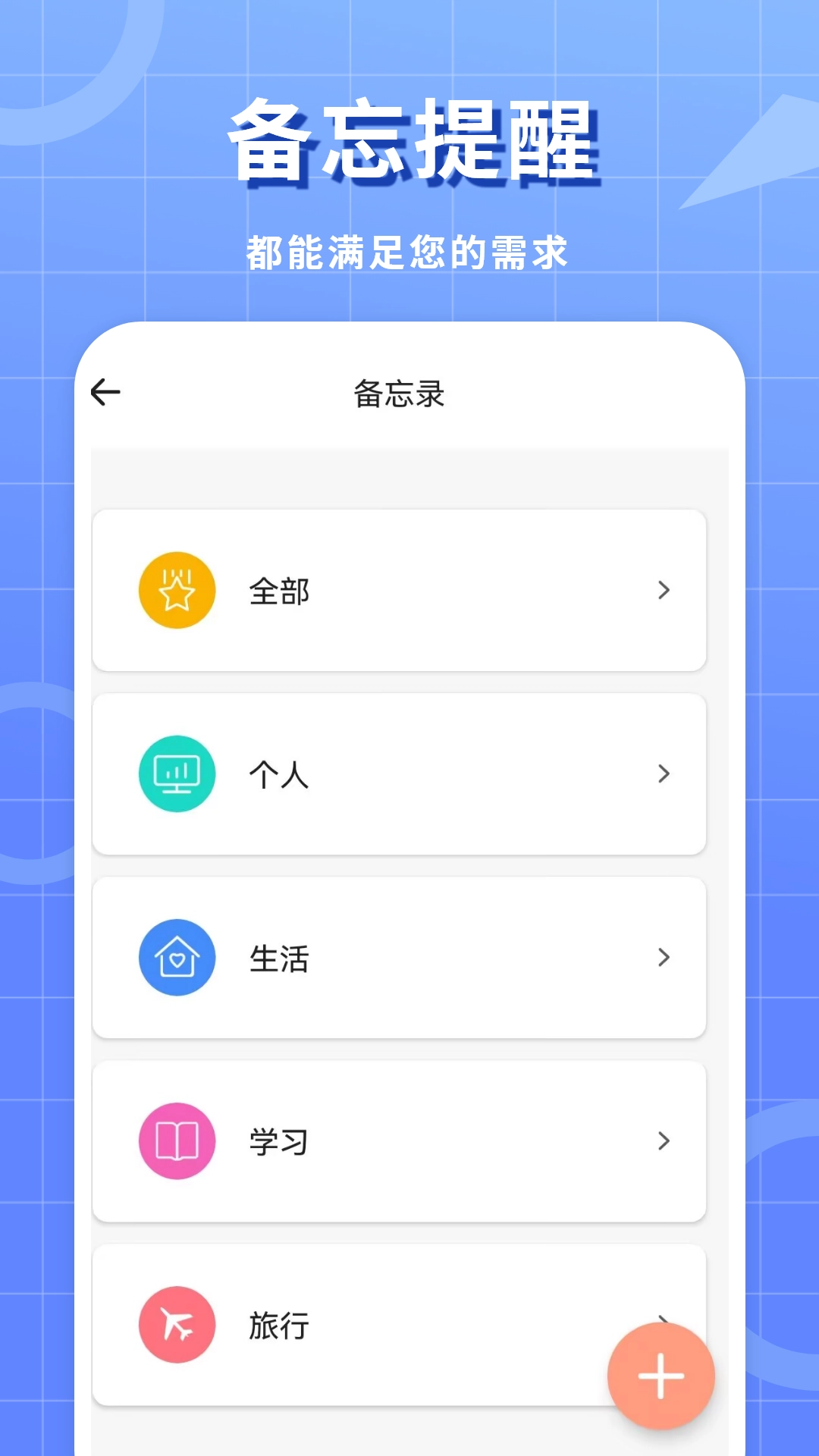Select the heart inside the house icon
This screenshot has width=819, height=1456.
coord(177,961)
